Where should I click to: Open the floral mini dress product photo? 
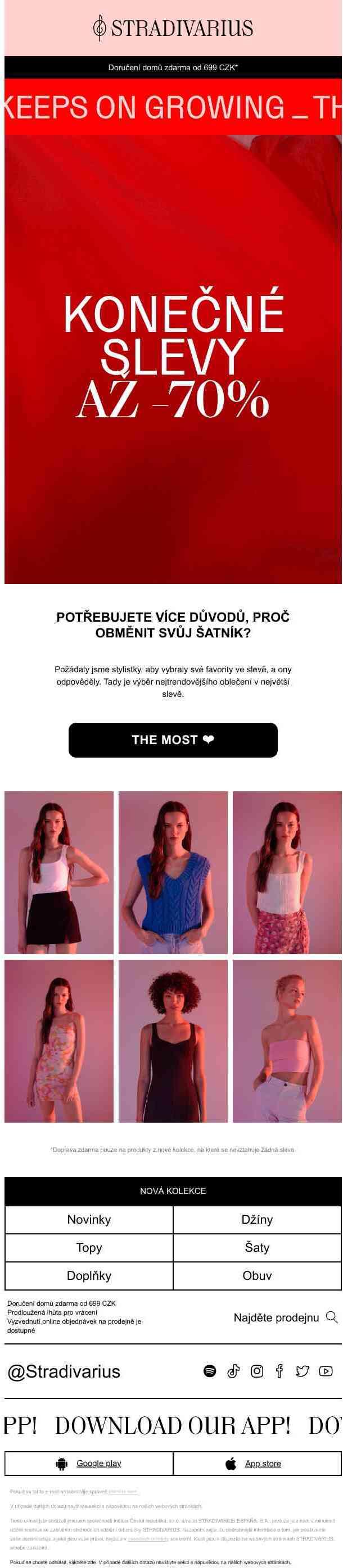(x=58, y=1040)
